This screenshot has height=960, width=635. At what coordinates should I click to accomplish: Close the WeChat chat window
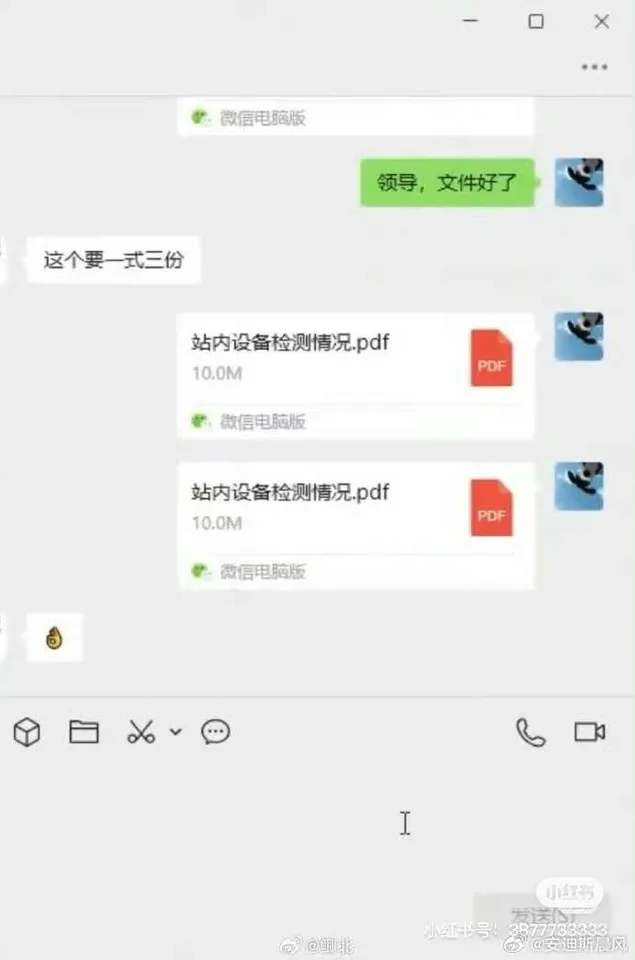[x=601, y=21]
